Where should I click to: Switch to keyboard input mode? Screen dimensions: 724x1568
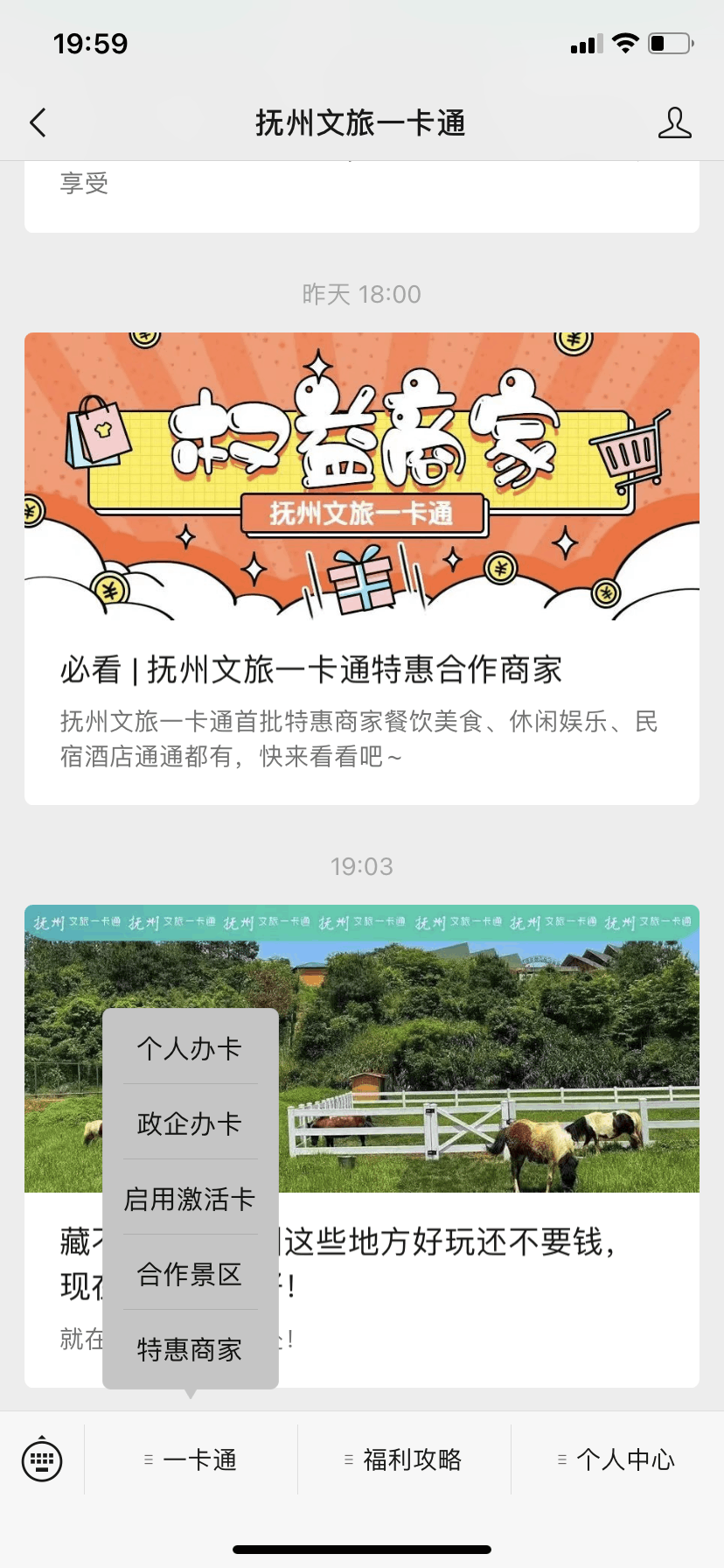pyautogui.click(x=42, y=1459)
